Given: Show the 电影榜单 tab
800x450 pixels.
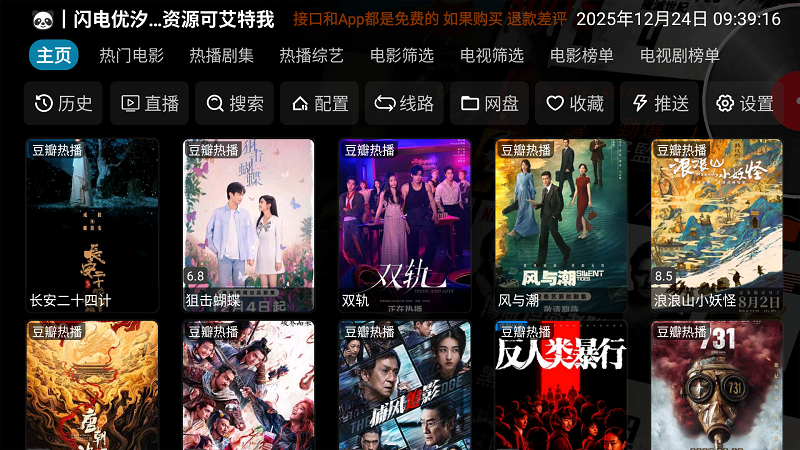Looking at the screenshot, I should tap(581, 56).
